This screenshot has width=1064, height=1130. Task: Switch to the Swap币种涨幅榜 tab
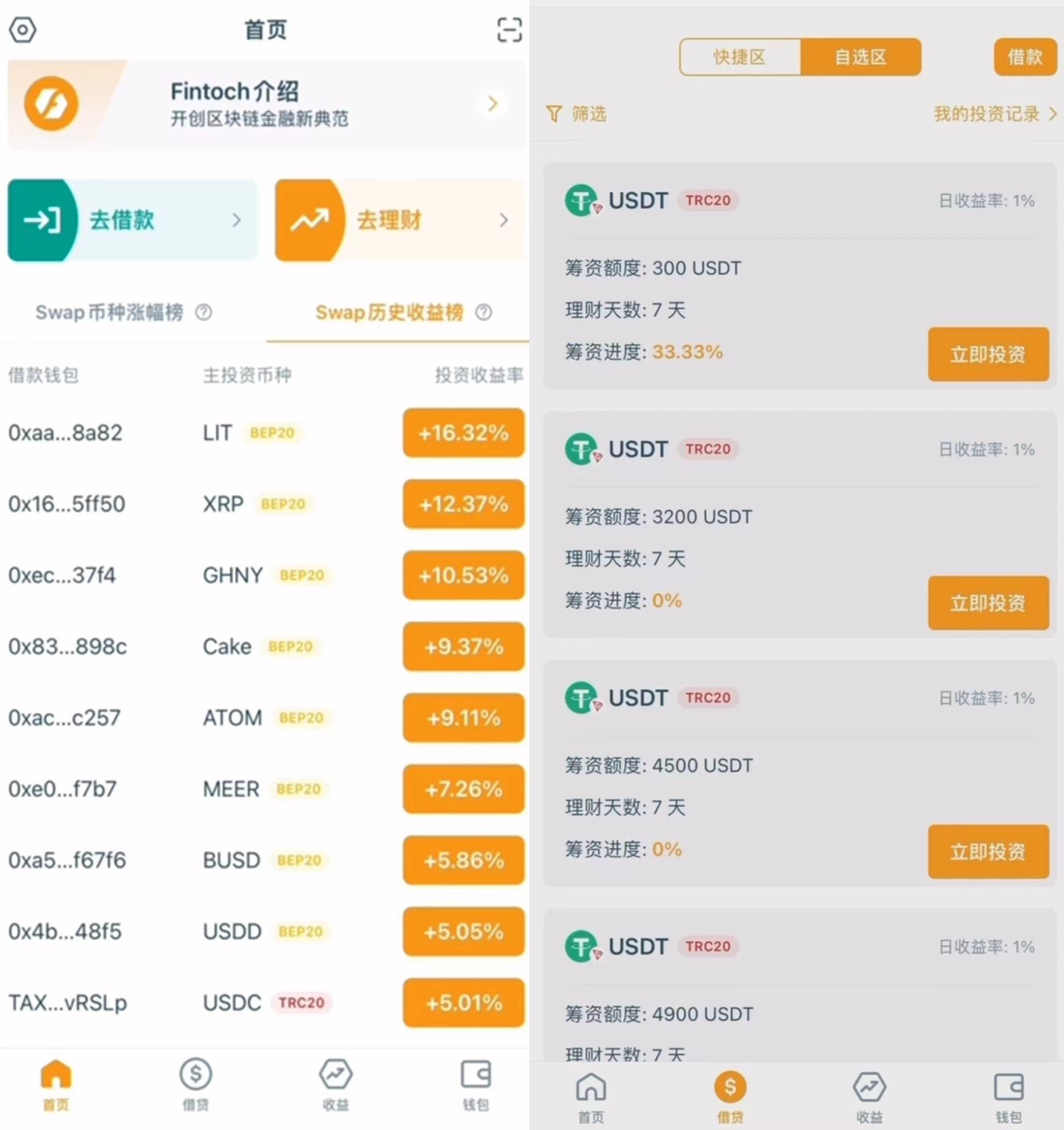click(109, 312)
